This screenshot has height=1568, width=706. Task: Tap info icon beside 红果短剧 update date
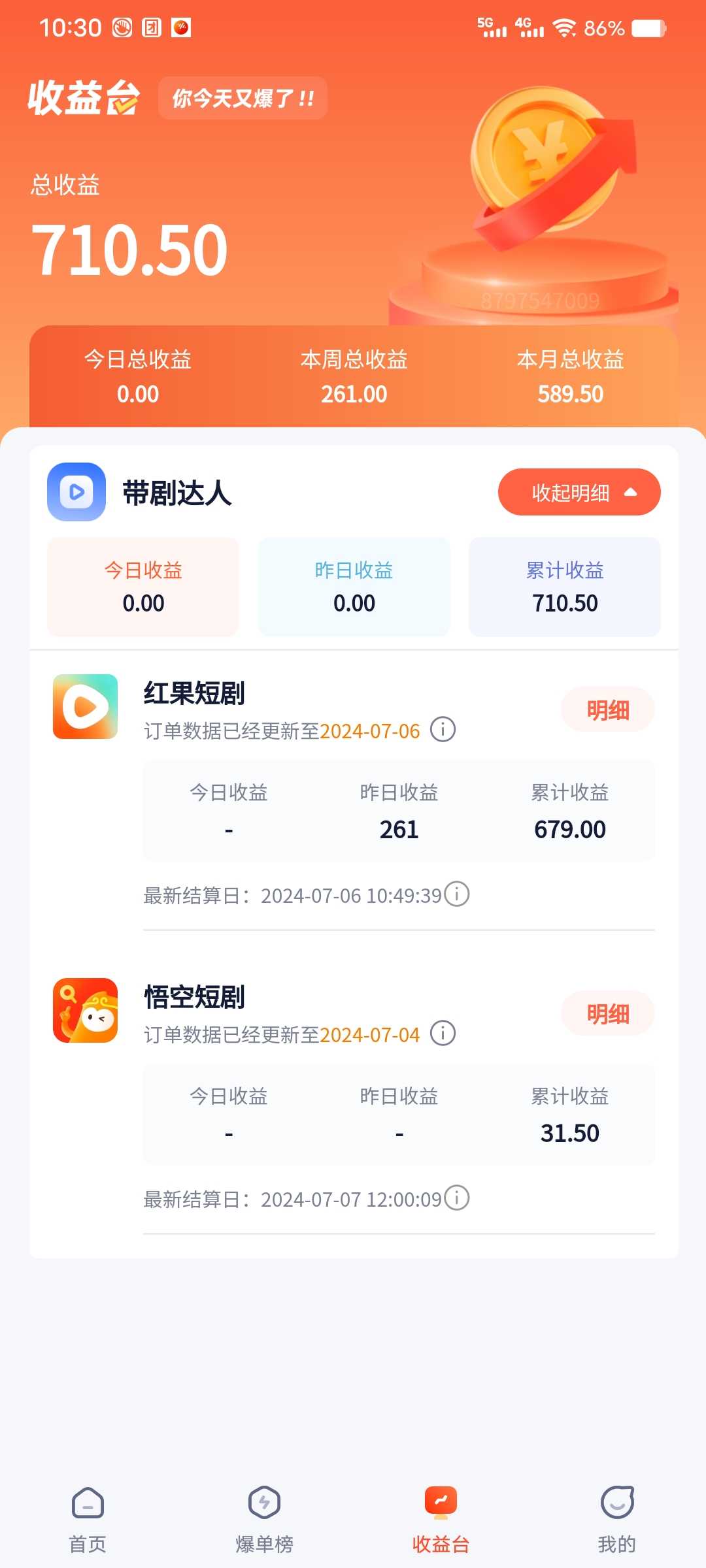444,730
